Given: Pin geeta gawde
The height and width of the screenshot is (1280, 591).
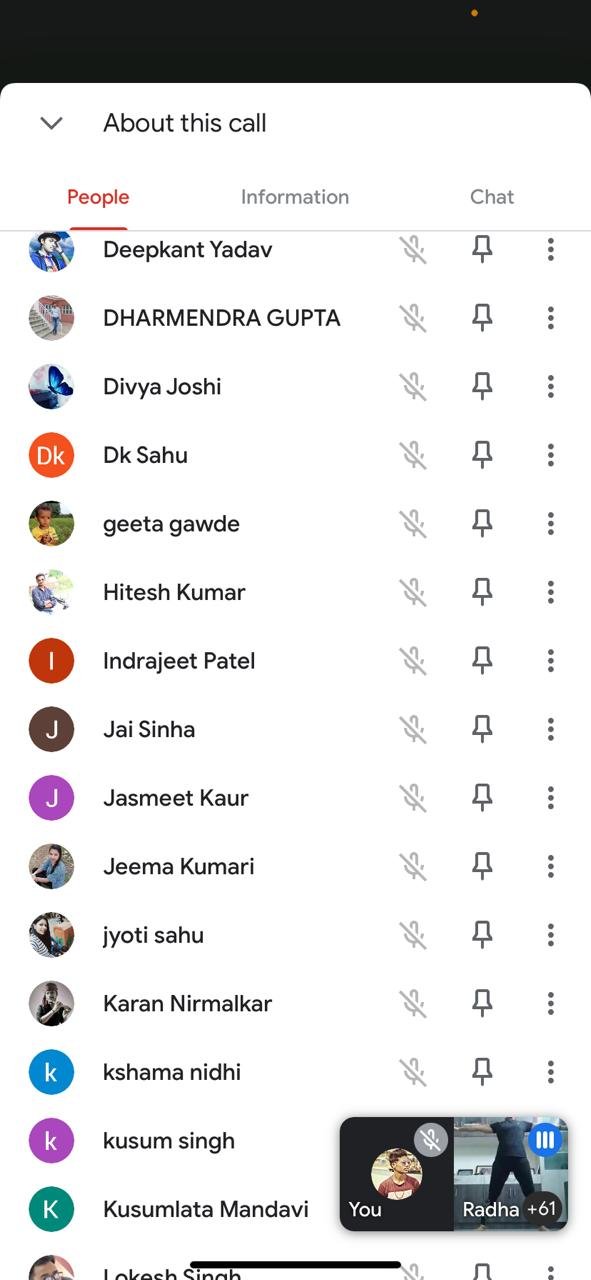Looking at the screenshot, I should [x=482, y=524].
